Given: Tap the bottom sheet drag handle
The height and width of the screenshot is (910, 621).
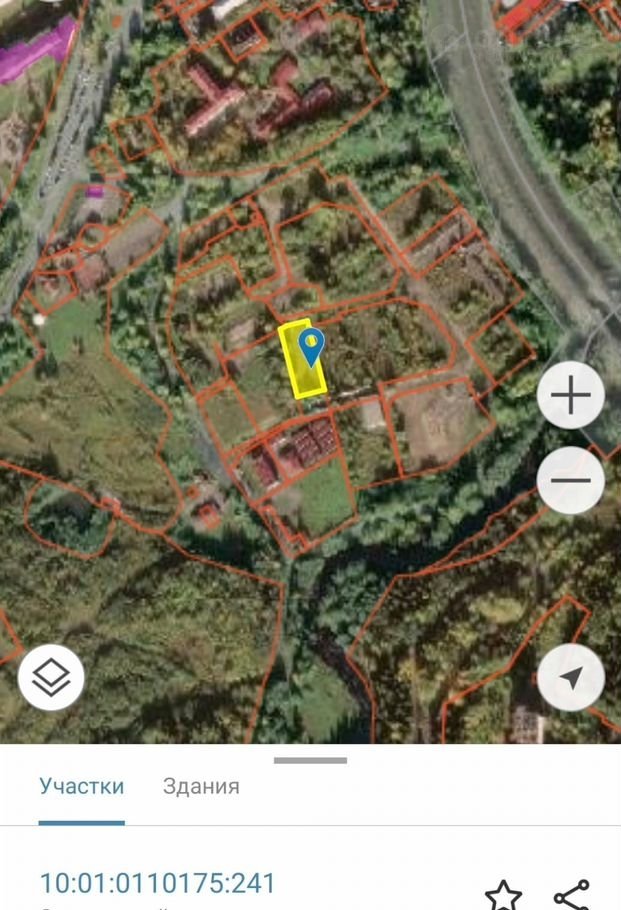Looking at the screenshot, I should tap(310, 761).
